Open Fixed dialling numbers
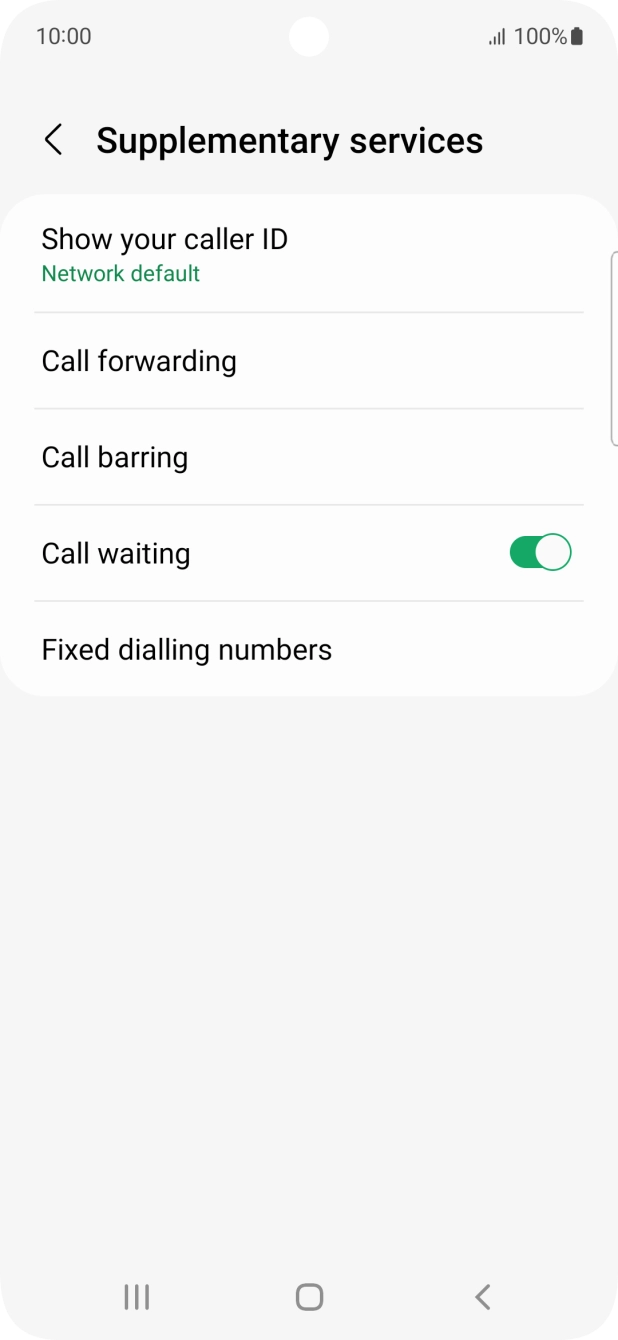Image resolution: width=618 pixels, height=1340 pixels. point(308,650)
